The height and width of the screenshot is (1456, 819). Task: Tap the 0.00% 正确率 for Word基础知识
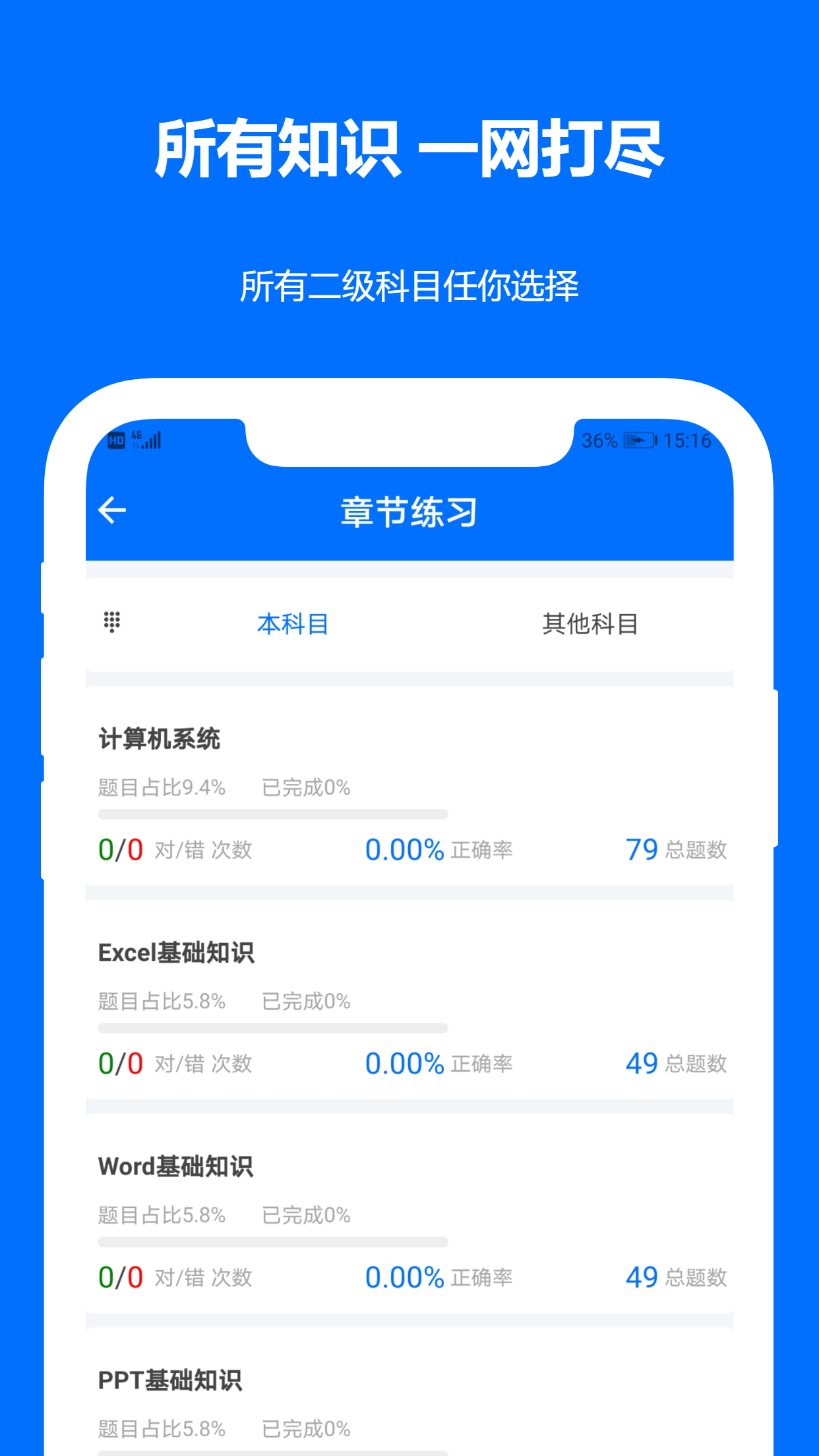coord(439,1277)
